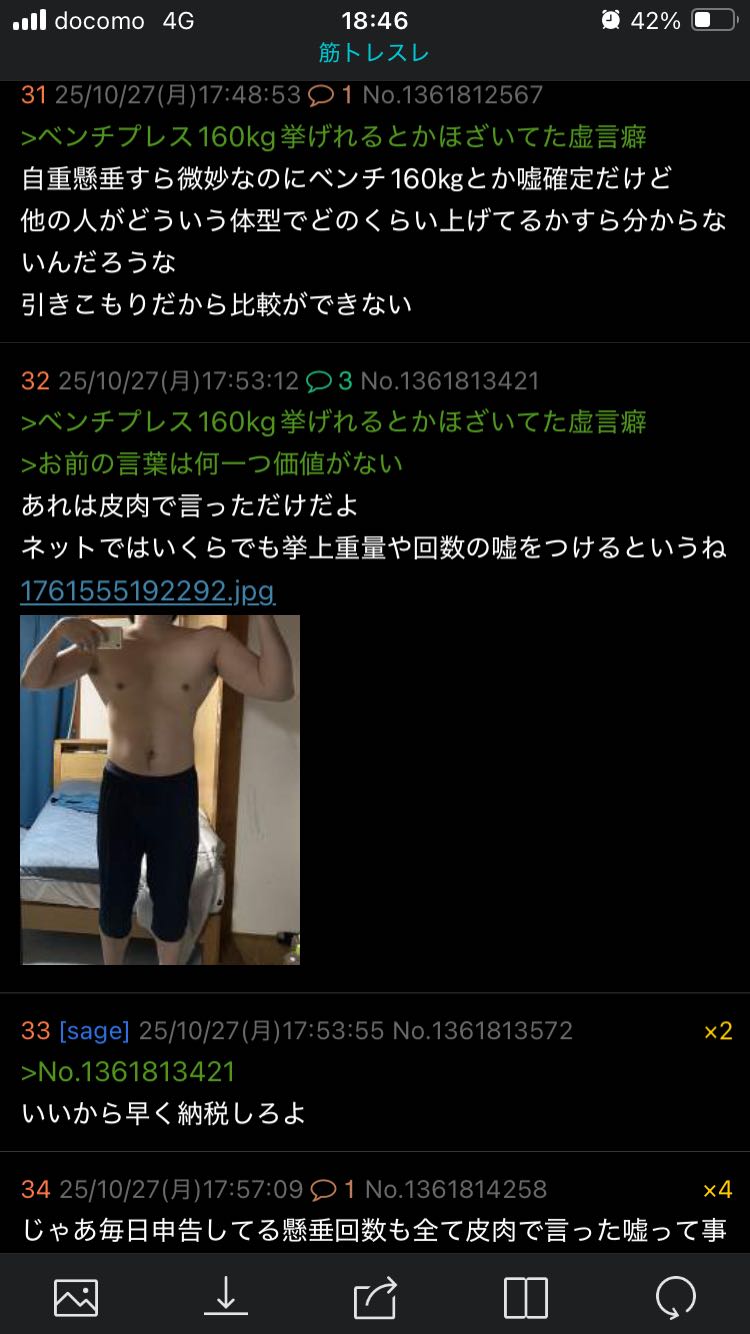Open post number No.1361813572 of post 33

(x=482, y=1031)
